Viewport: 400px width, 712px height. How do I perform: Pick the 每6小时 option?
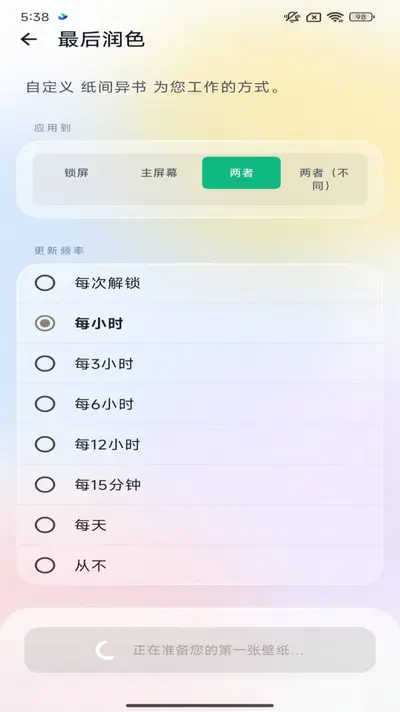pos(200,404)
